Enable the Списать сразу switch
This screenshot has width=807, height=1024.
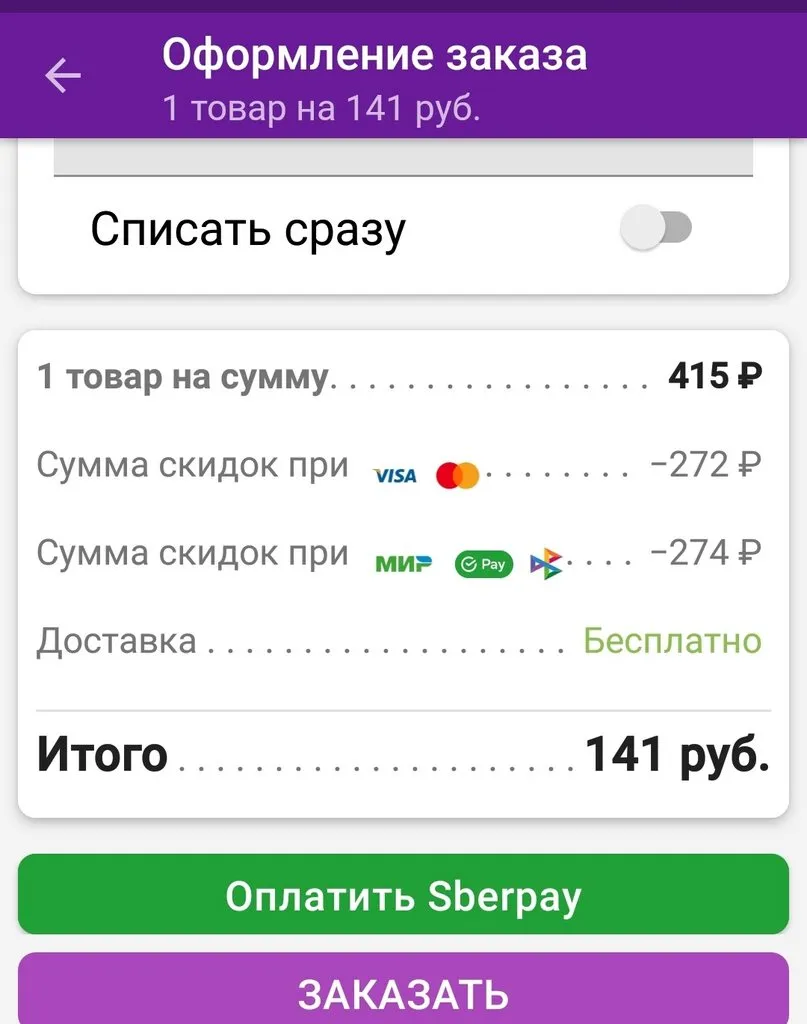pos(656,229)
